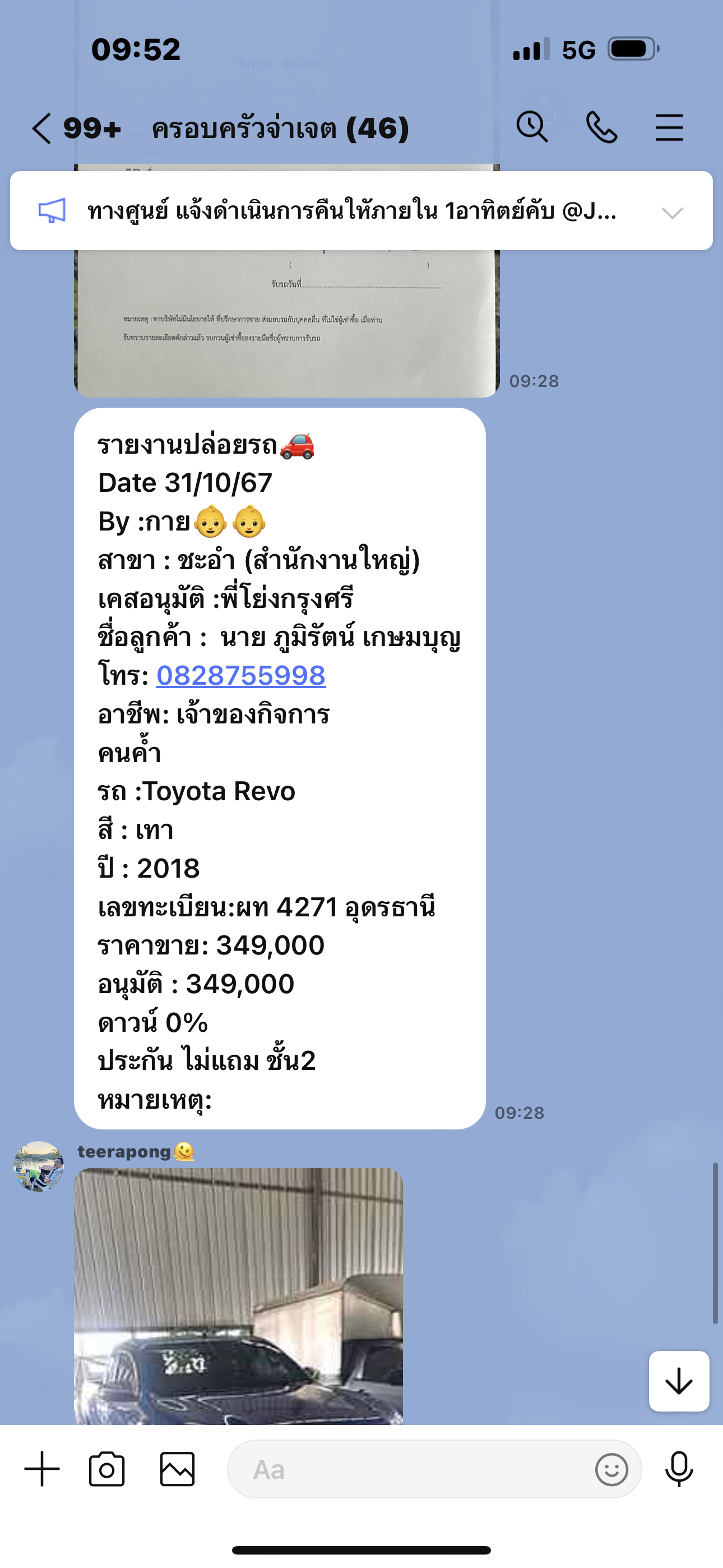Open the document photo sent at 09:28

click(286, 322)
